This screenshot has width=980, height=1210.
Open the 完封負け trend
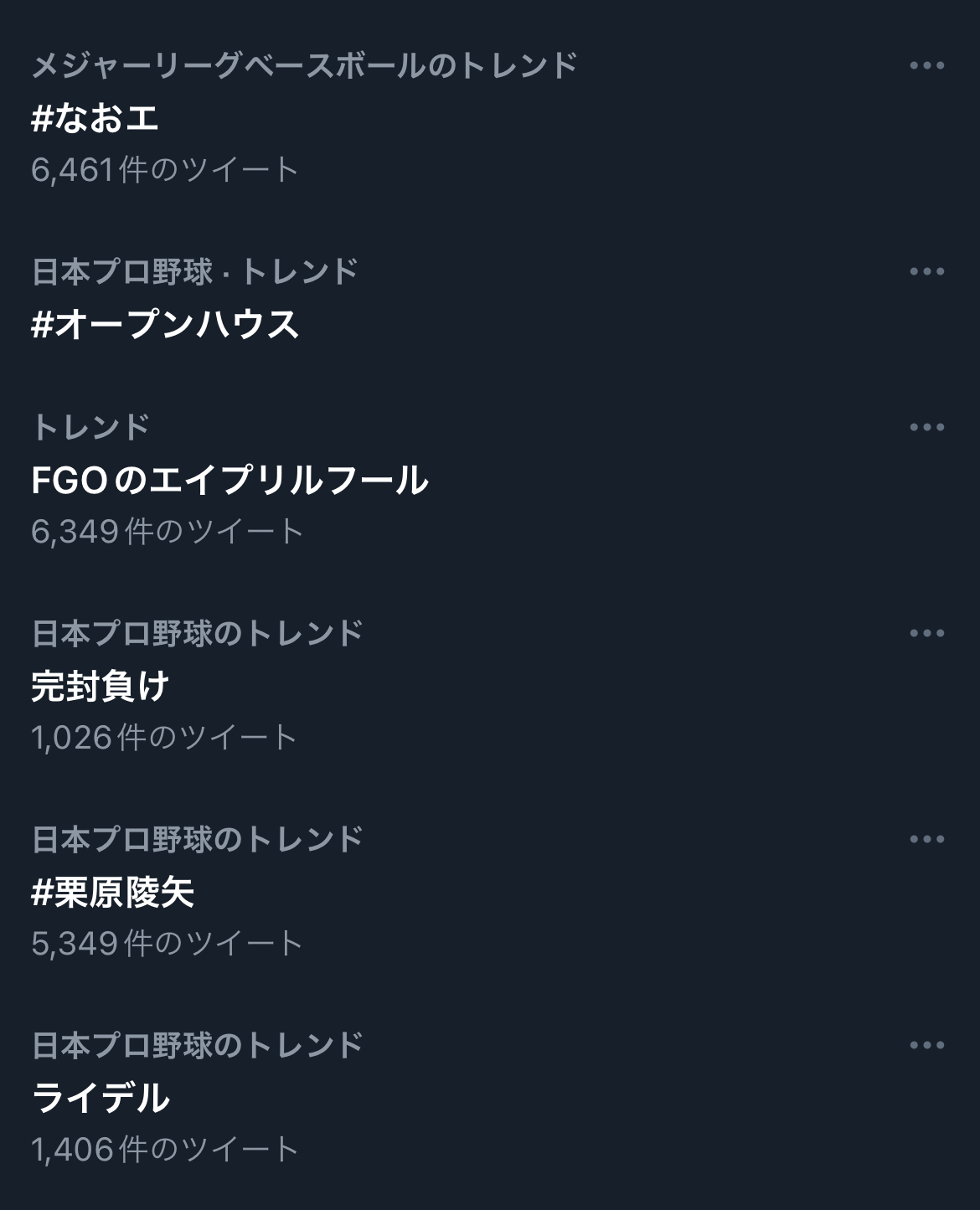pos(101,686)
